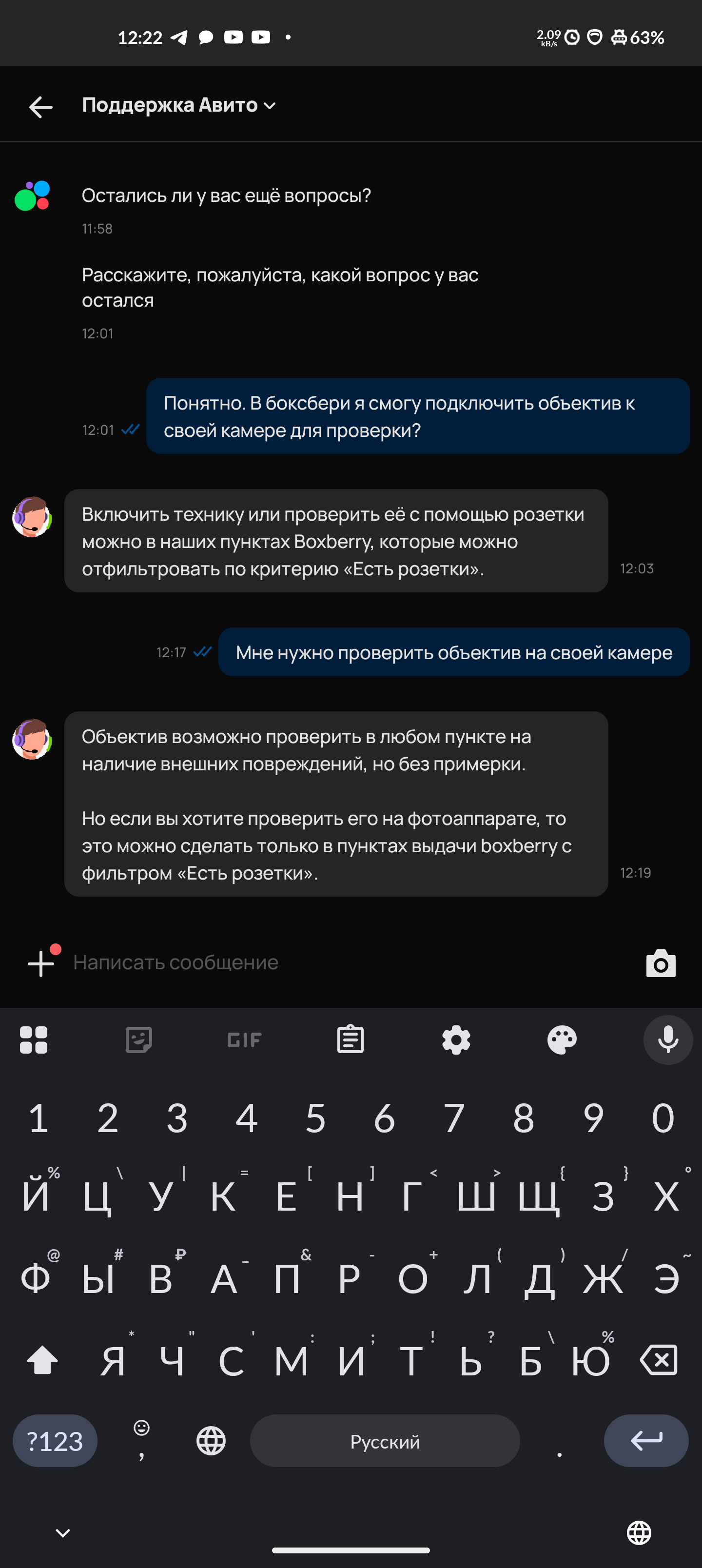Tap the backspace key
Screen dimensions: 702x1568
(x=659, y=1360)
